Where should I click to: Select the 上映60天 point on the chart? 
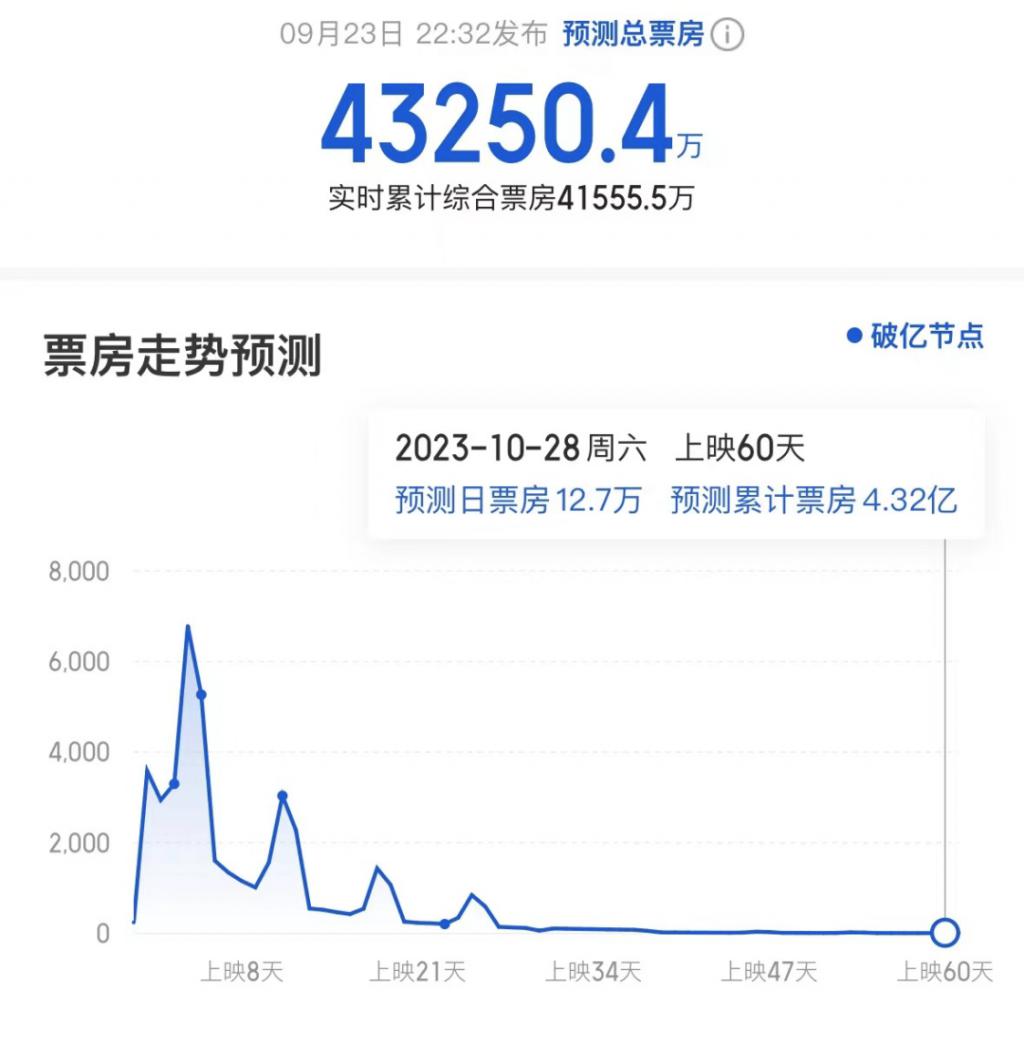point(945,933)
